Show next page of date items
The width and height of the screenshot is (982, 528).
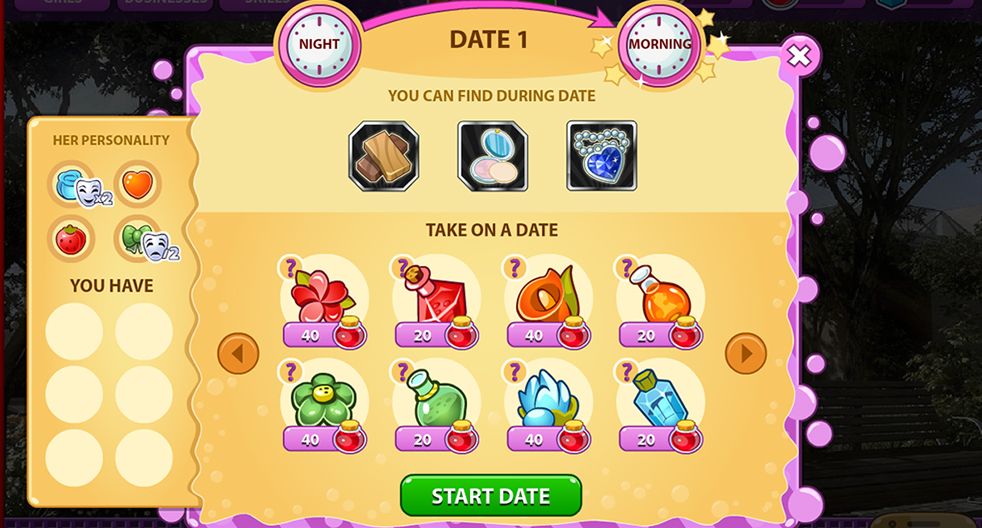click(745, 353)
